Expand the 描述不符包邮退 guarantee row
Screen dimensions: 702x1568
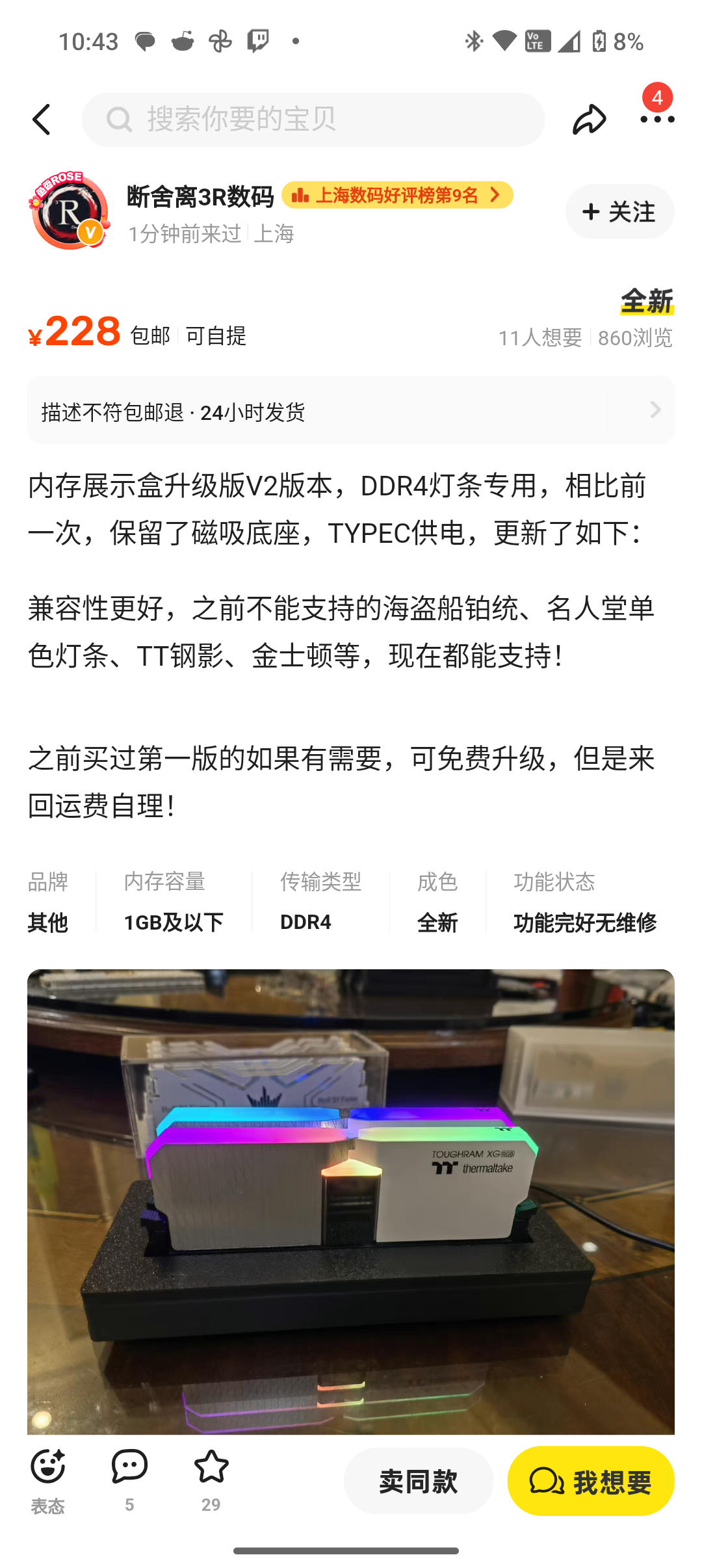[351, 410]
